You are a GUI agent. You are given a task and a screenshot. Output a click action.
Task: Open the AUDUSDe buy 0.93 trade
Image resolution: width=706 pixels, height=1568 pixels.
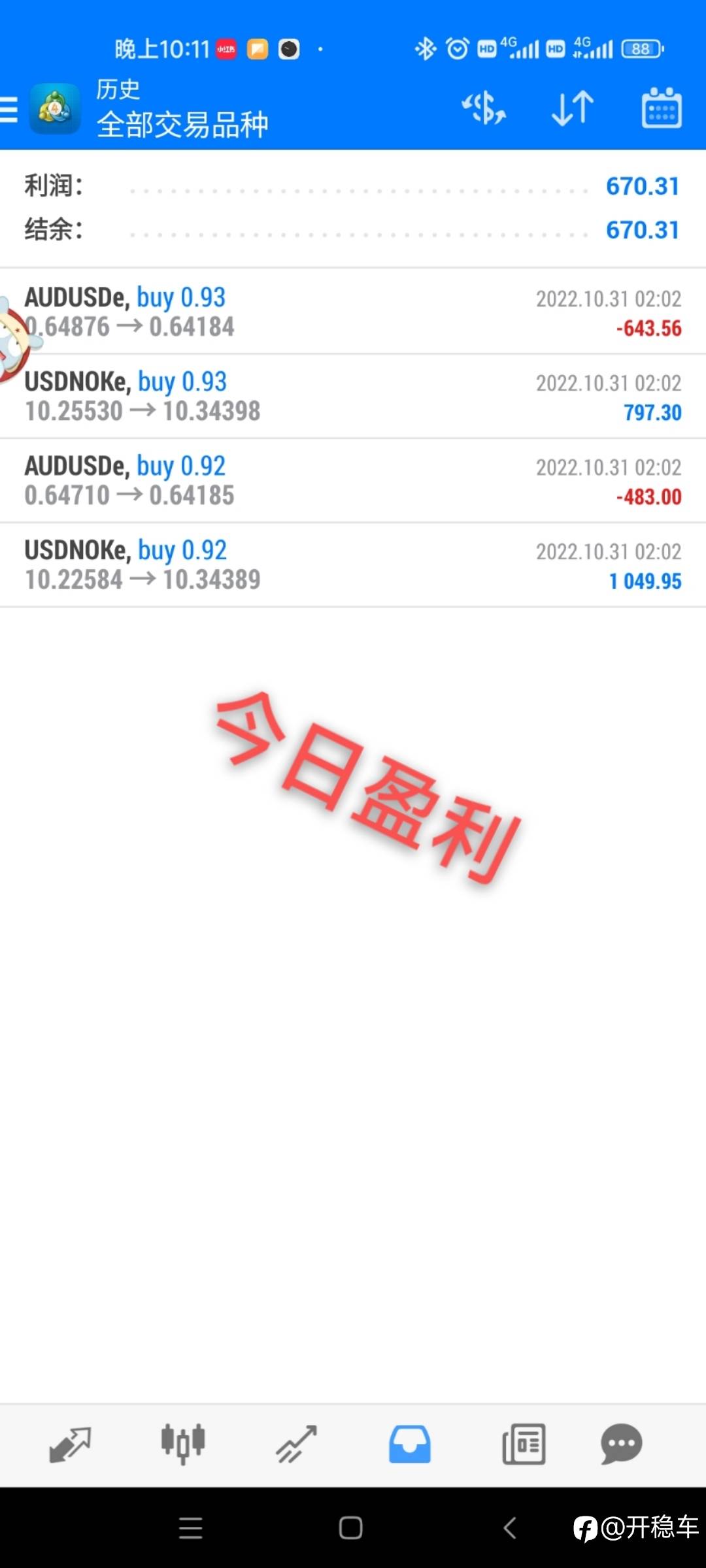(x=353, y=312)
